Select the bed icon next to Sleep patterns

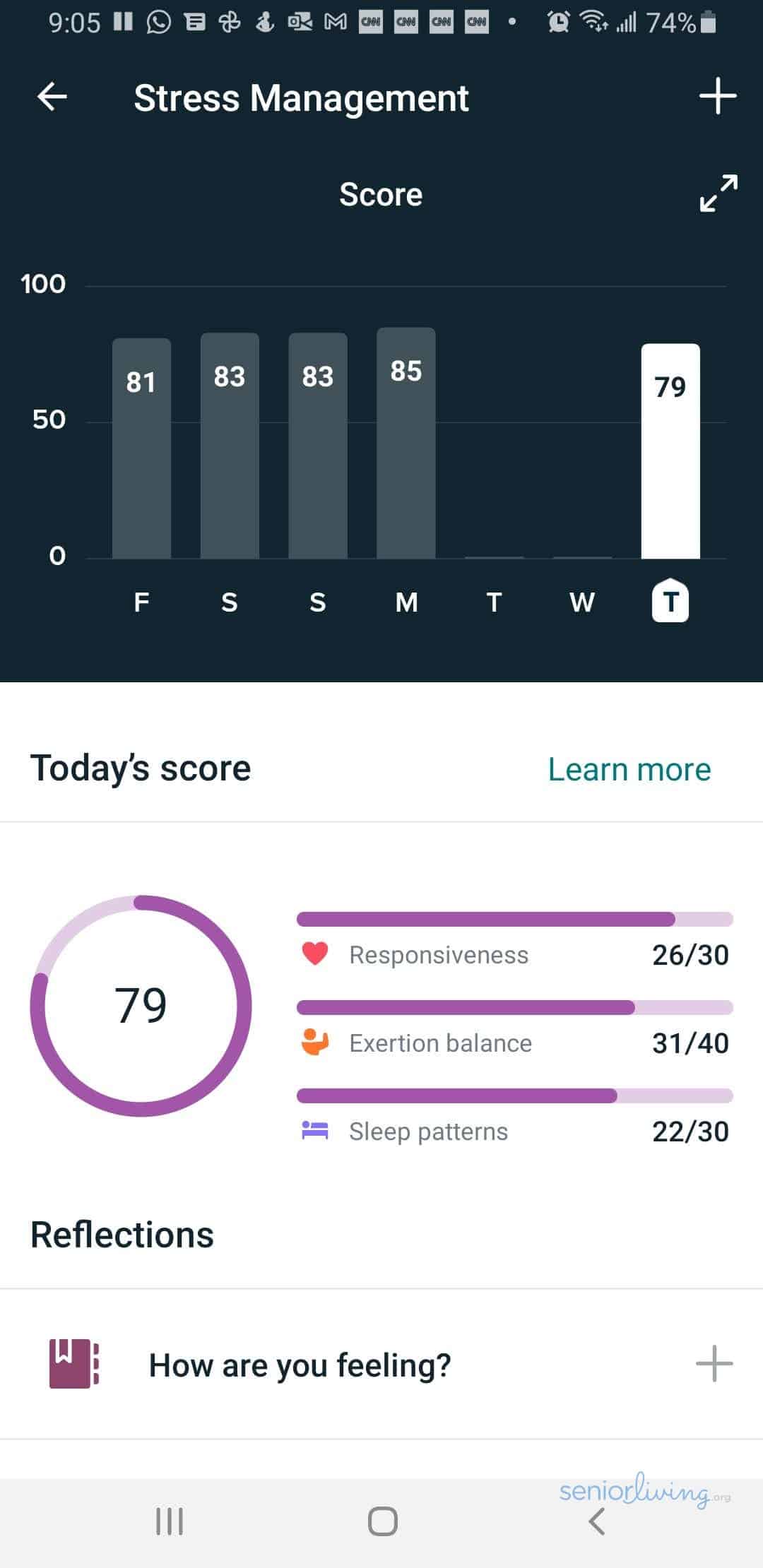(x=316, y=1131)
